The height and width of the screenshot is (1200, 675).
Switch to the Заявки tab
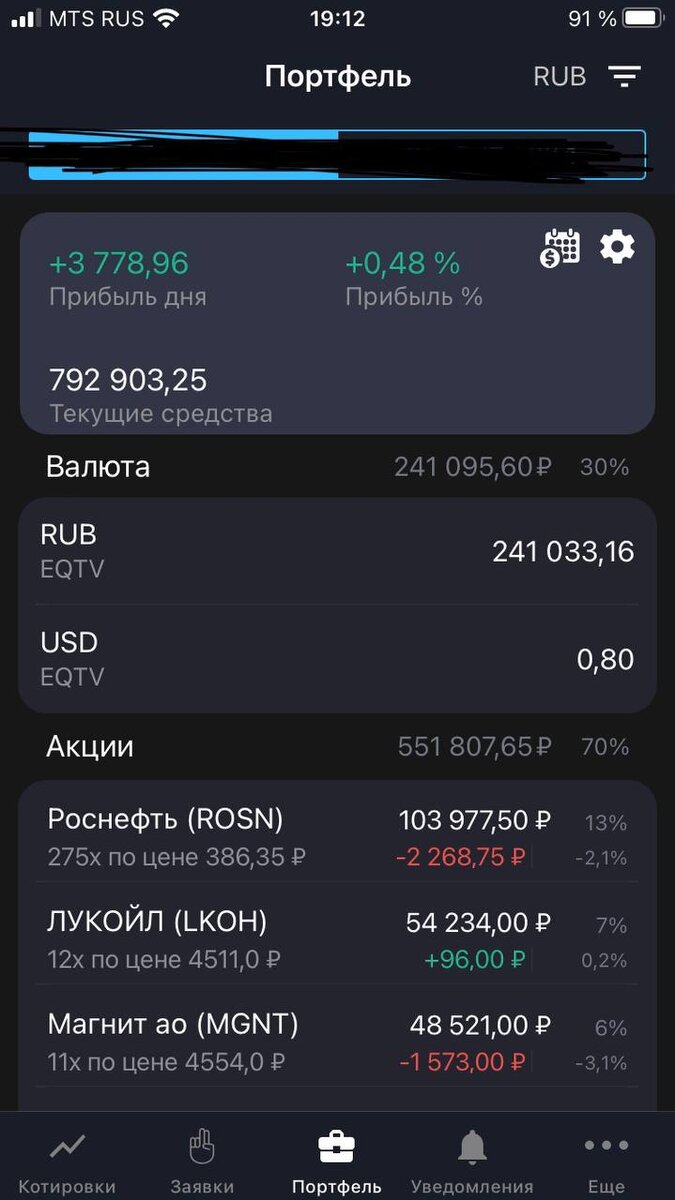point(202,1162)
